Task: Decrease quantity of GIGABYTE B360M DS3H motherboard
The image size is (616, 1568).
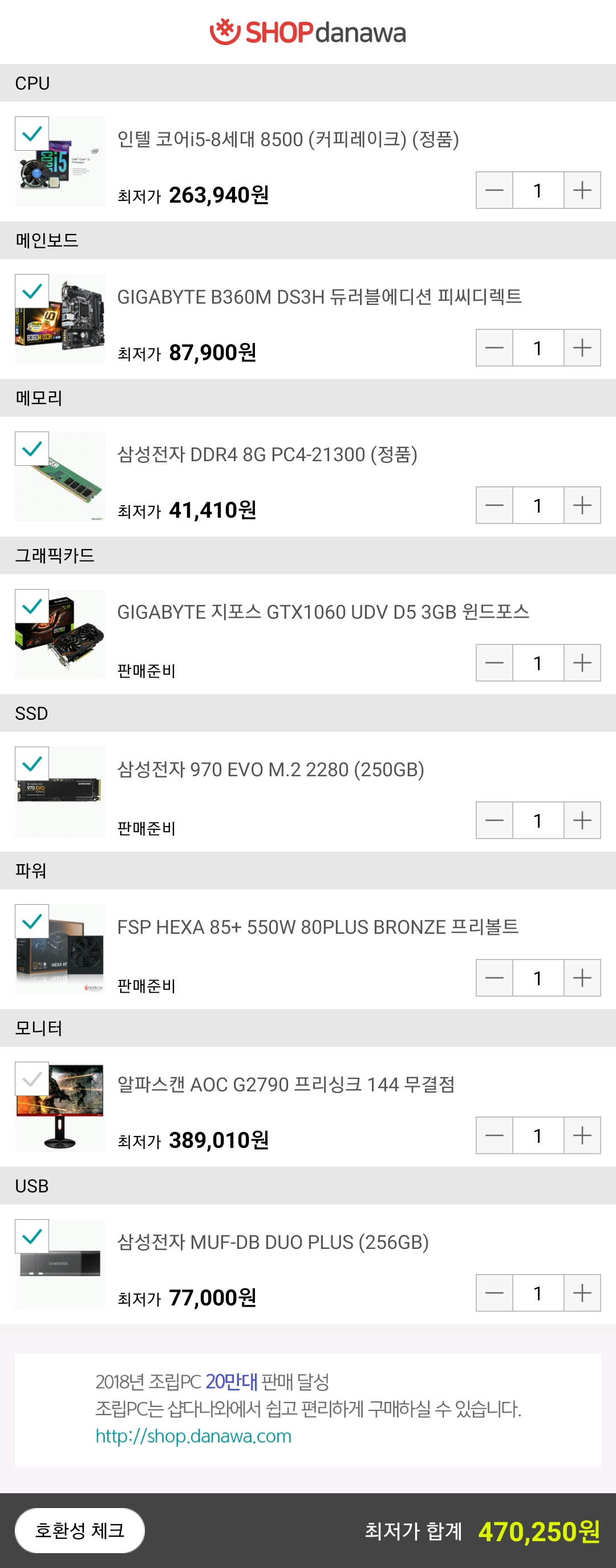Action: click(495, 348)
